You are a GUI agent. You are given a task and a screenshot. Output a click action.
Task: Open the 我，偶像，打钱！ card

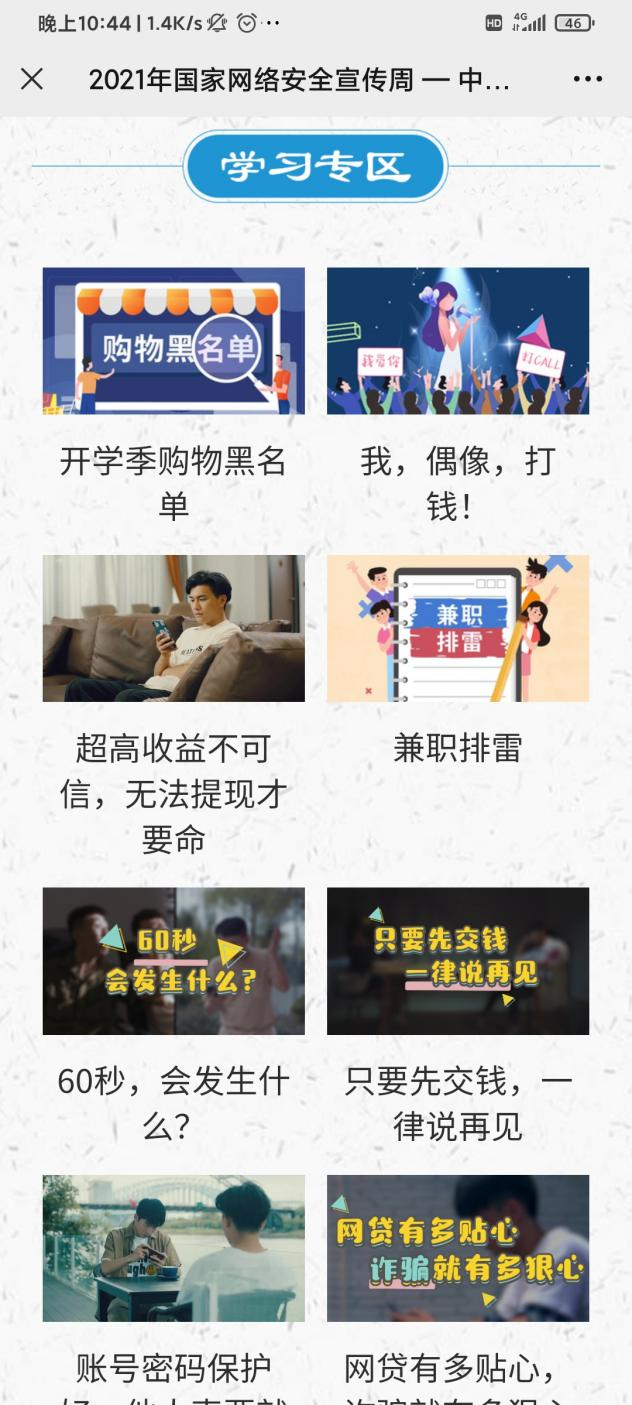coord(458,341)
